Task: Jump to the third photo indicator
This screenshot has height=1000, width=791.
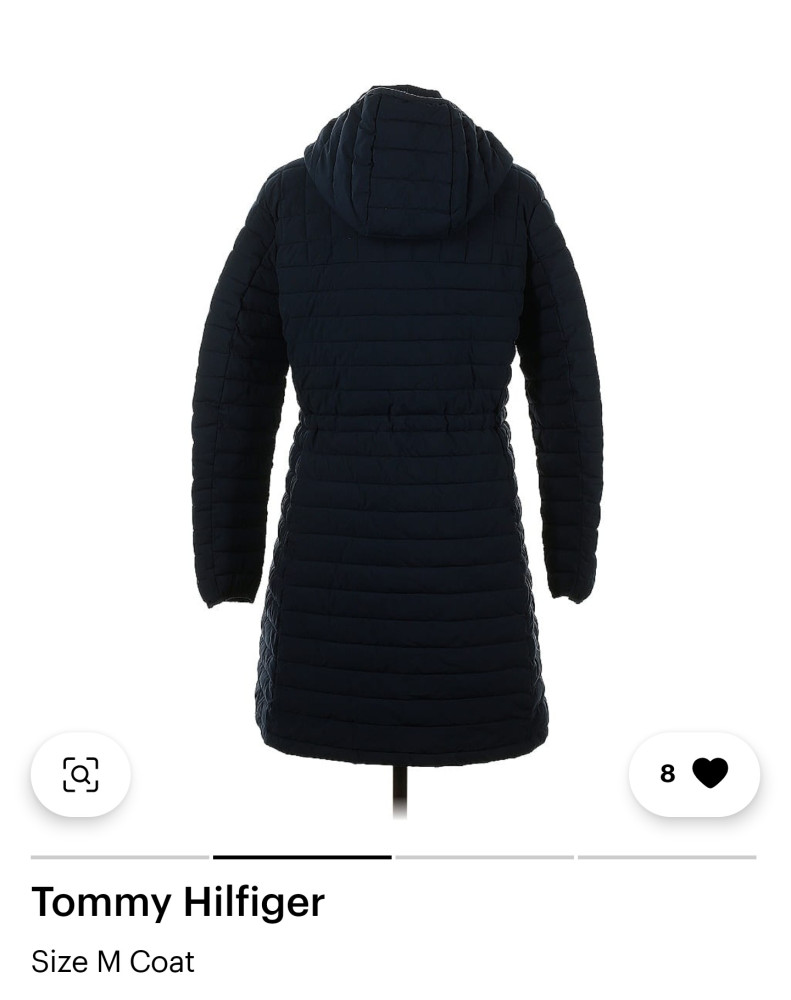Action: coord(484,857)
